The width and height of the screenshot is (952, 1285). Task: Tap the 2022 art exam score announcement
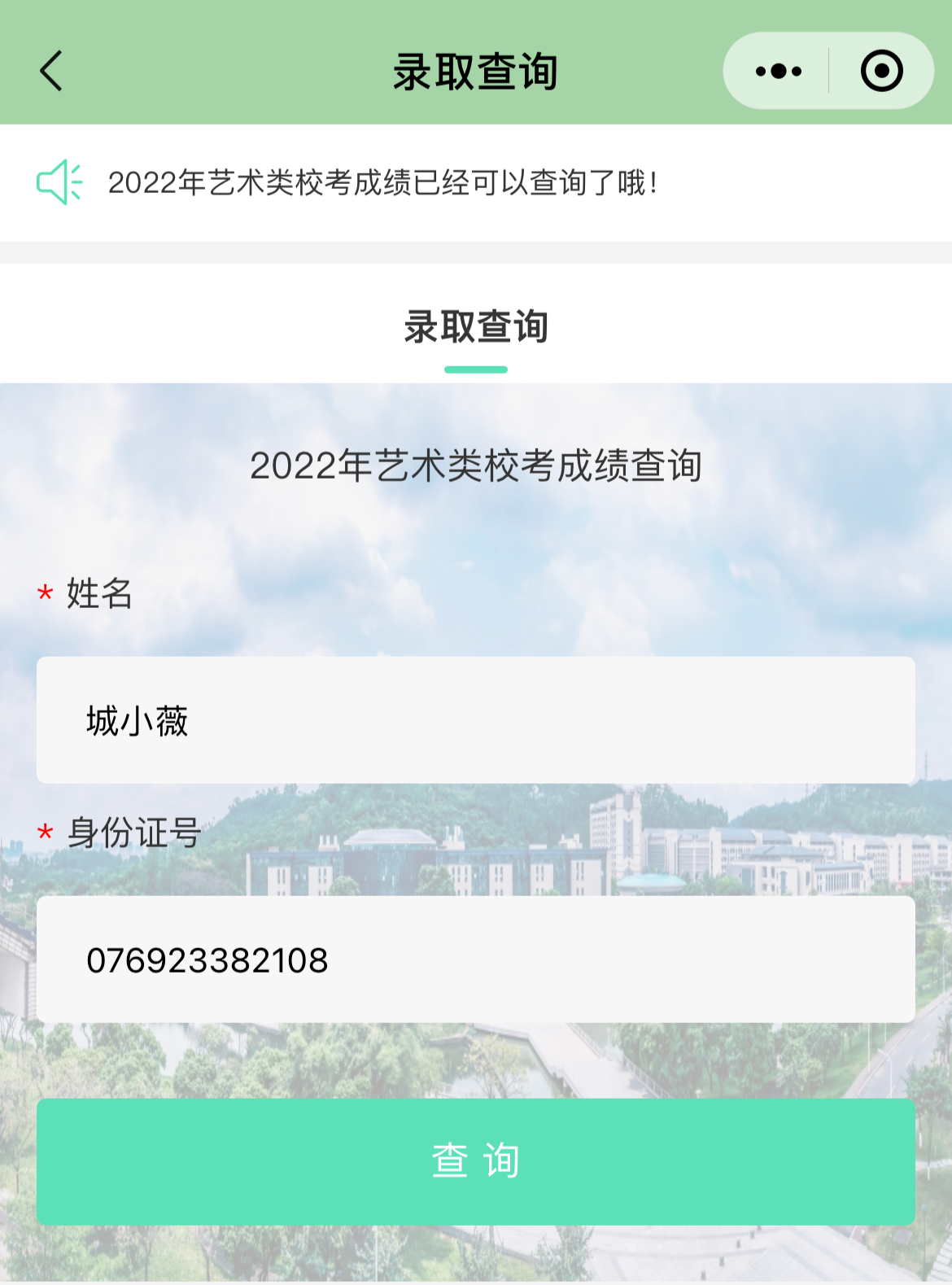coord(382,182)
